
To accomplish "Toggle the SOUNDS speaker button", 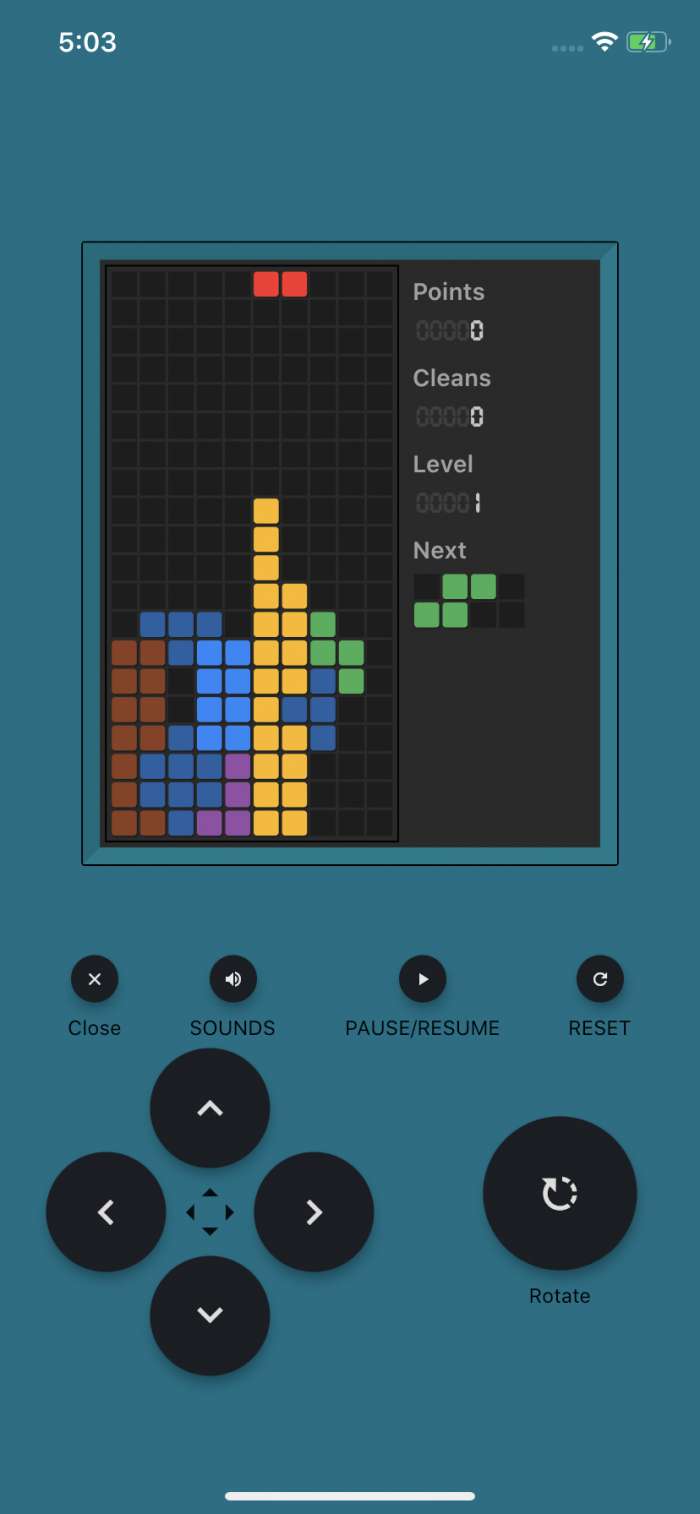I will click(x=233, y=979).
